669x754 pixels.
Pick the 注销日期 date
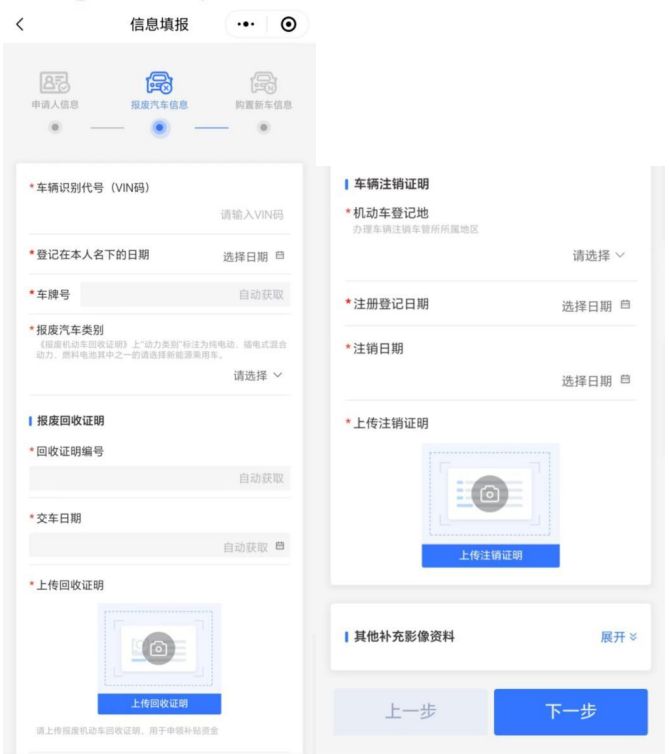click(596, 380)
